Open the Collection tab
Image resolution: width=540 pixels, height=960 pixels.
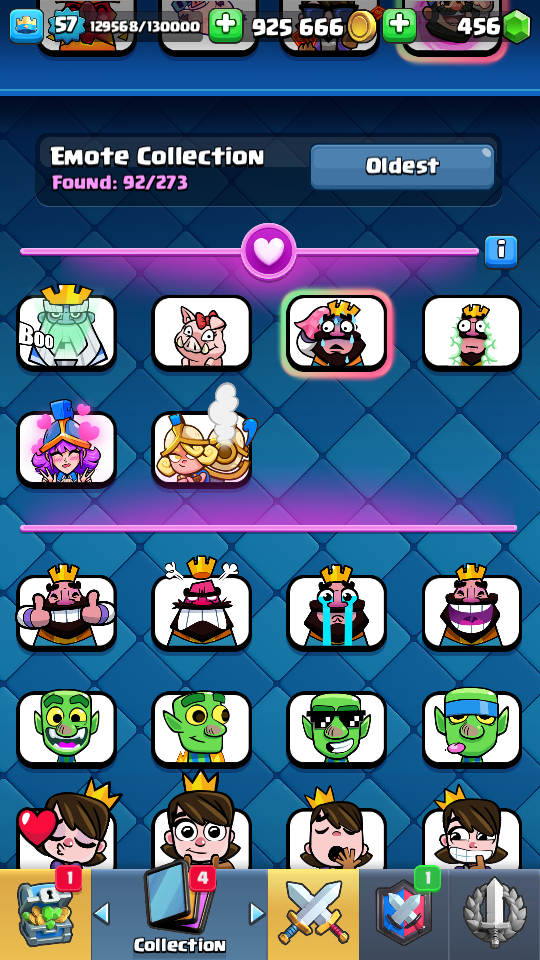(x=179, y=914)
